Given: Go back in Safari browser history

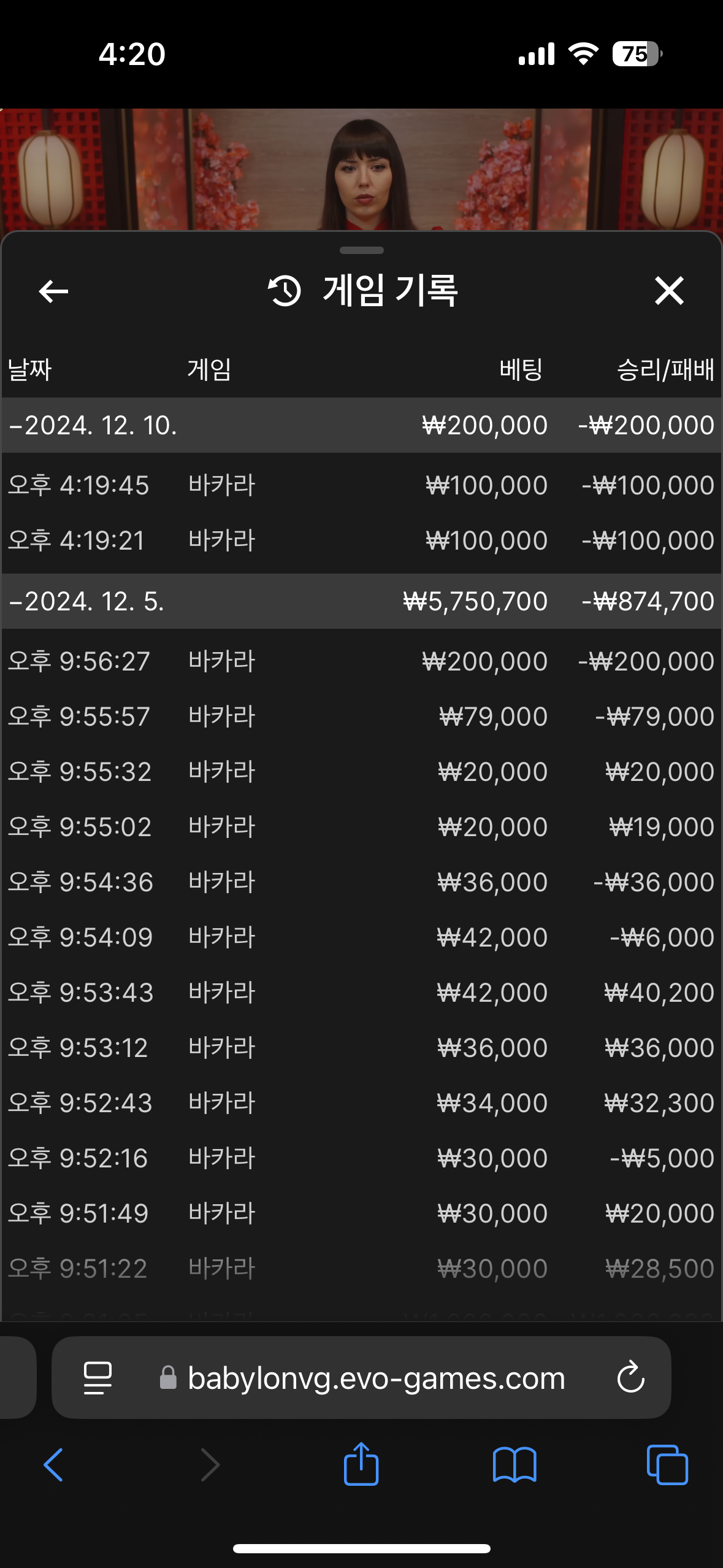Looking at the screenshot, I should coord(53,1465).
